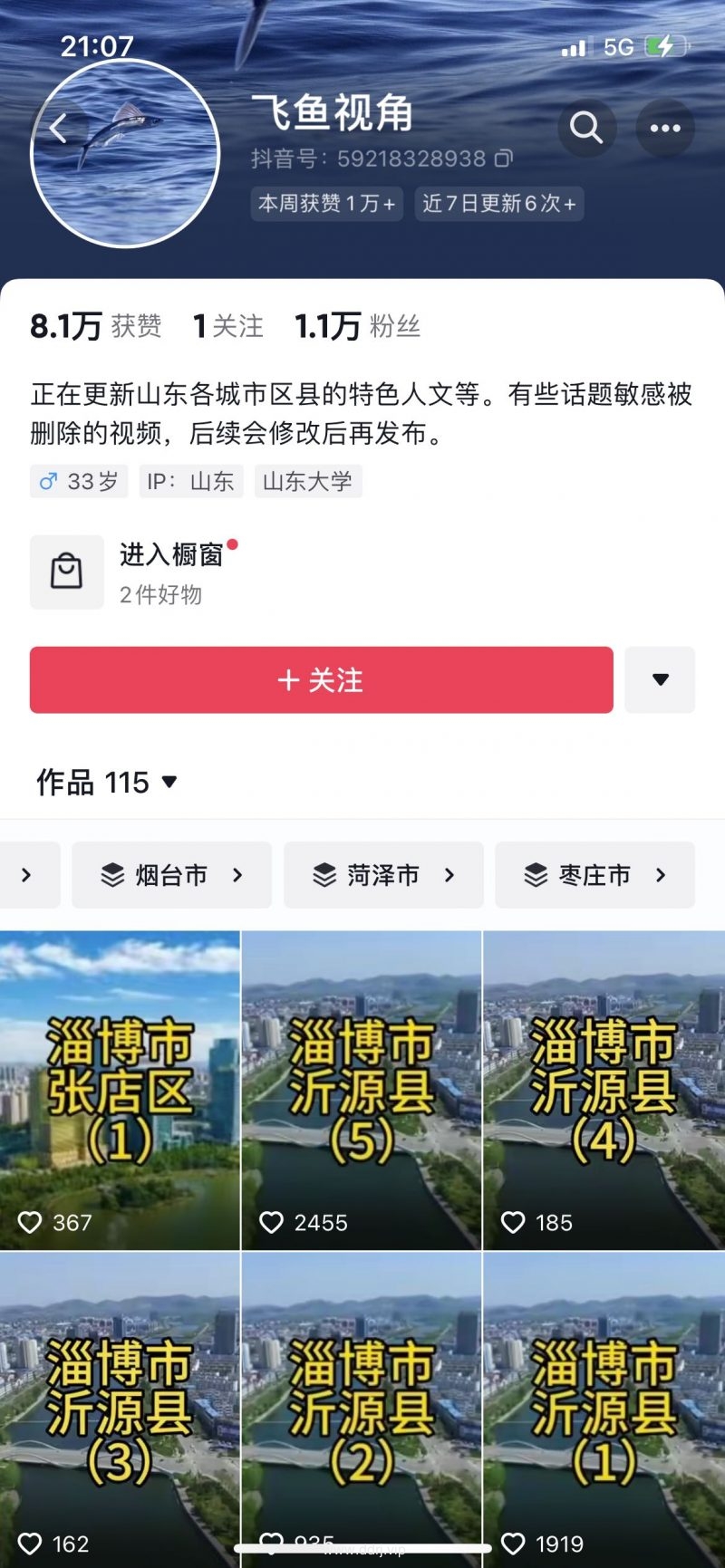Viewport: 725px width, 1568px height.
Task: Play the 淄博市沂源县(4) video
Action: 604,1091
